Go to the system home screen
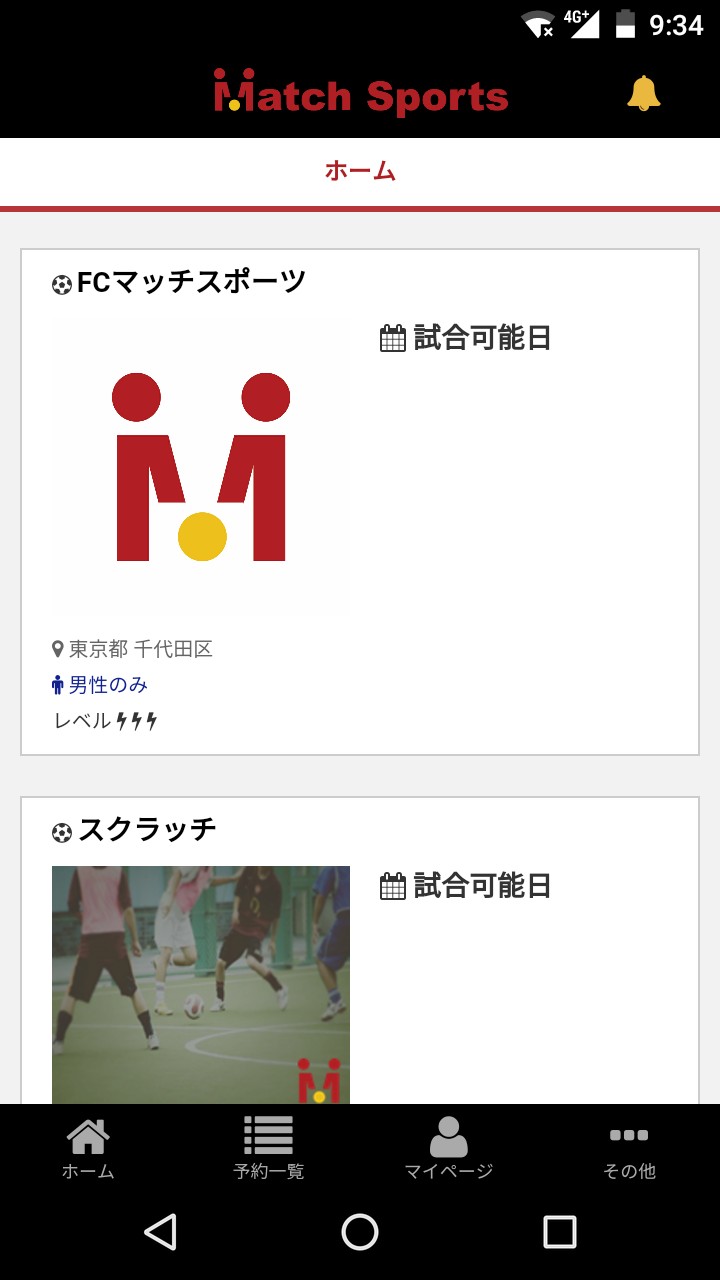The height and width of the screenshot is (1280, 720). [360, 1232]
